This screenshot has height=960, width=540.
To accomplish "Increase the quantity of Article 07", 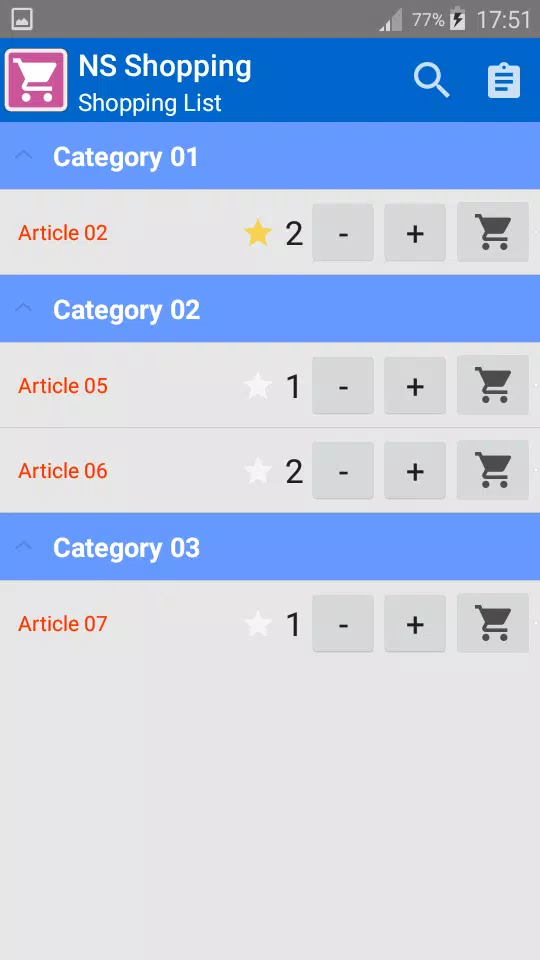I will coord(414,624).
